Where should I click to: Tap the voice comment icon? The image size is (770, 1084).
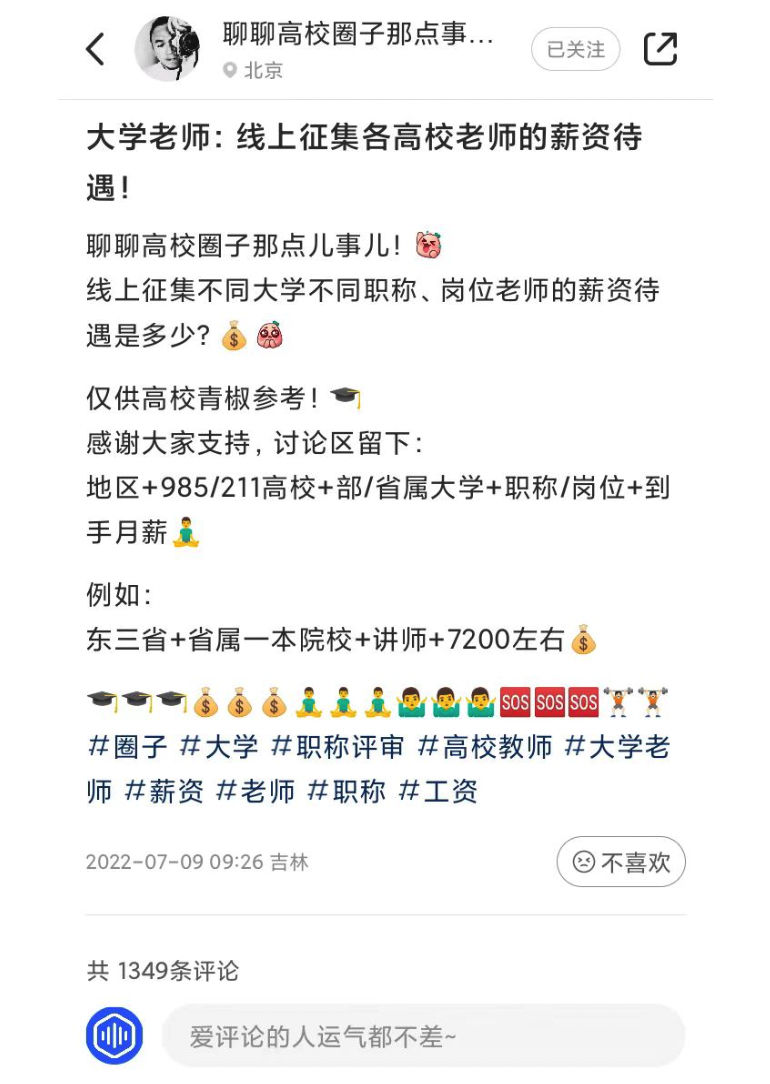click(x=114, y=1036)
